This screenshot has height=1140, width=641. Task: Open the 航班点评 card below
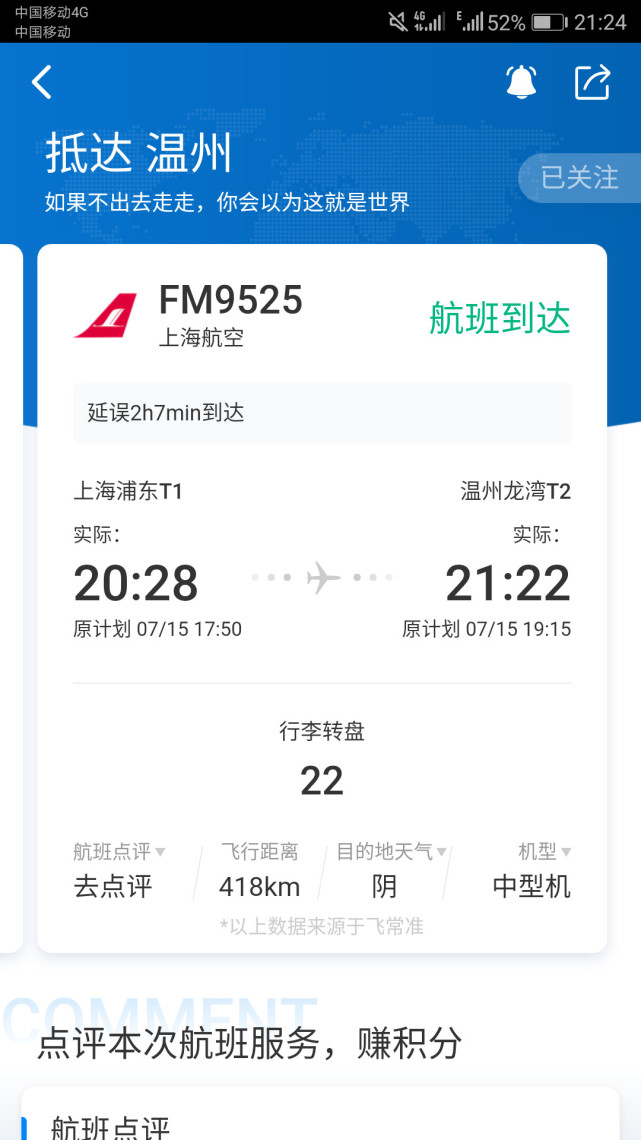point(320,1113)
